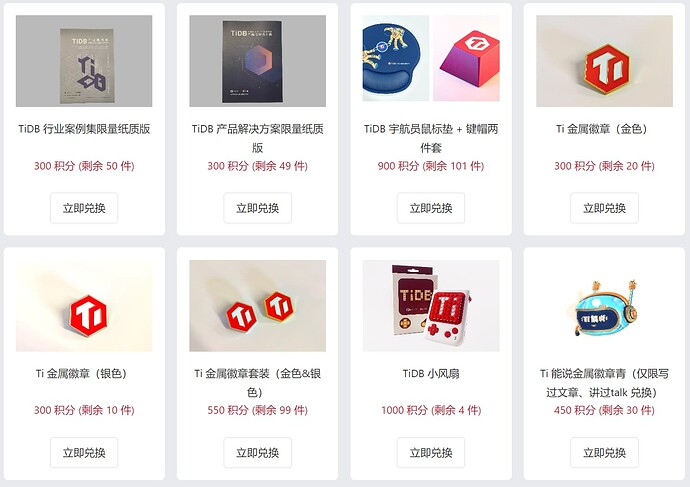View the Ti 能说金属徽章青 image
The width and height of the screenshot is (690, 487).
(x=604, y=306)
